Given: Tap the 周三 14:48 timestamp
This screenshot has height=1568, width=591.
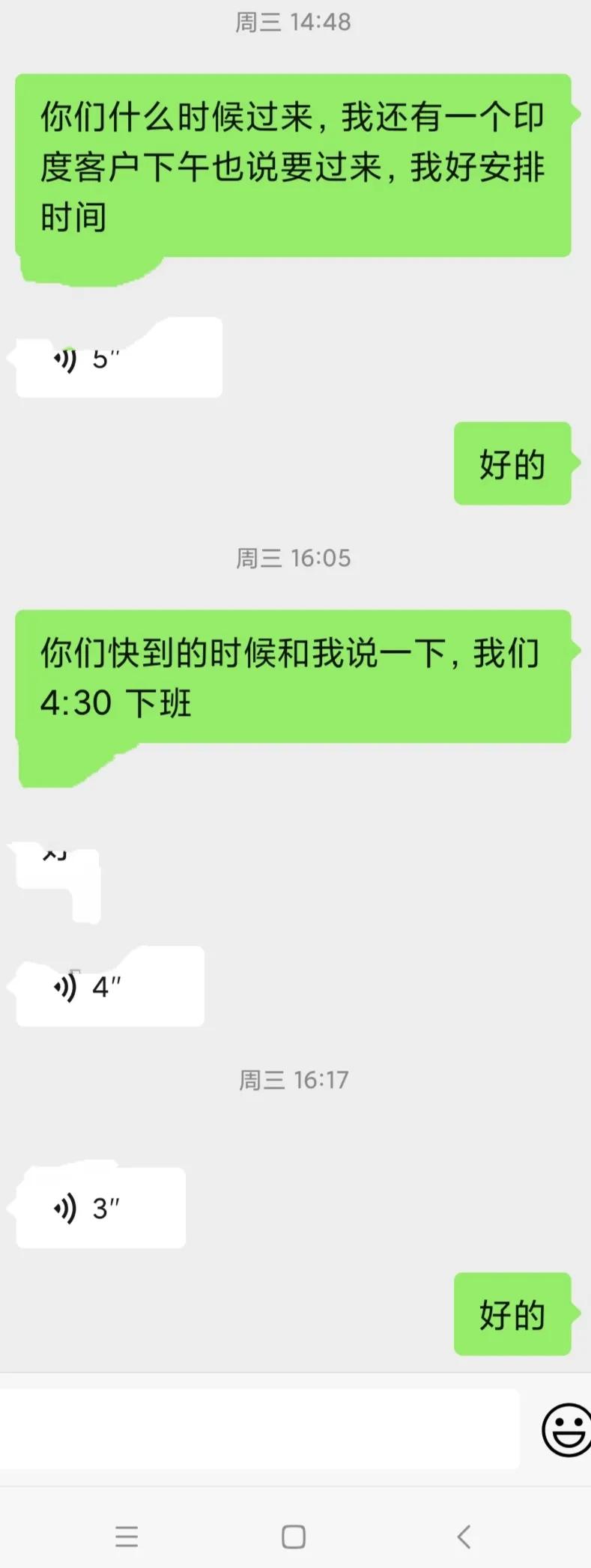Looking at the screenshot, I should [295, 22].
